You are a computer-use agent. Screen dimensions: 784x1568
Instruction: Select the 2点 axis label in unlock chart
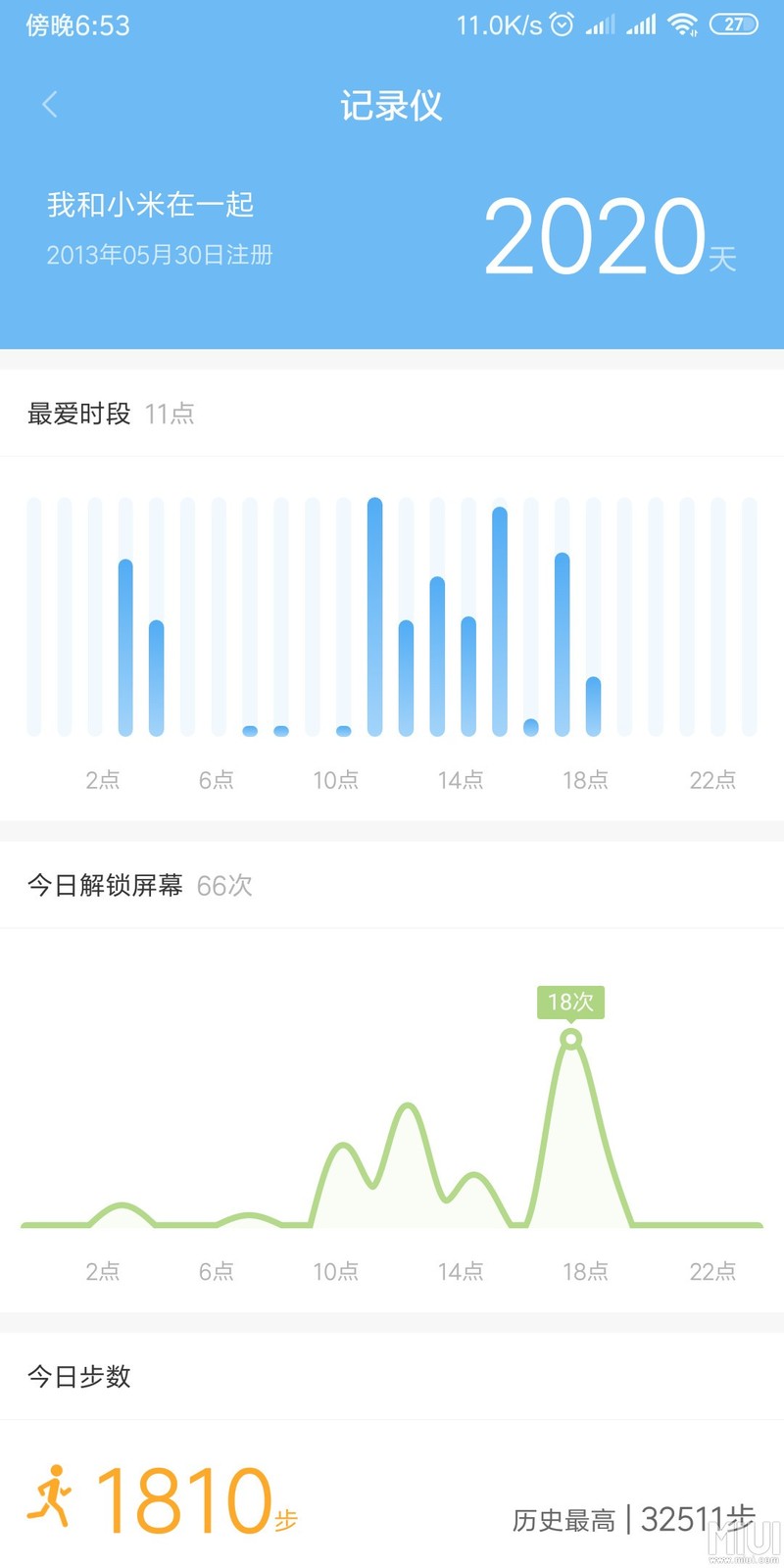click(105, 1271)
